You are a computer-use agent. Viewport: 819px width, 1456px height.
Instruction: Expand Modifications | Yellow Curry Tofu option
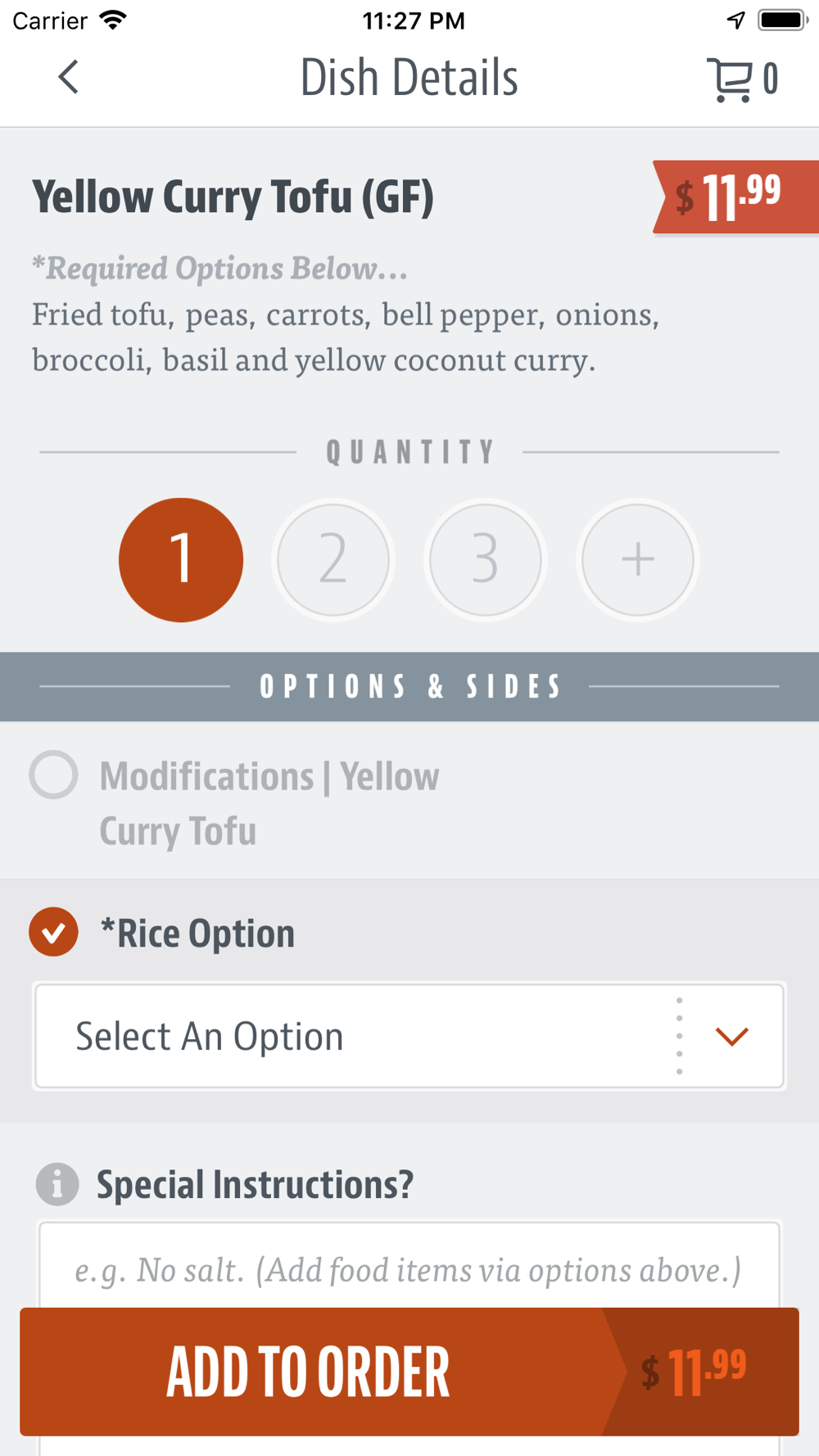coord(409,802)
